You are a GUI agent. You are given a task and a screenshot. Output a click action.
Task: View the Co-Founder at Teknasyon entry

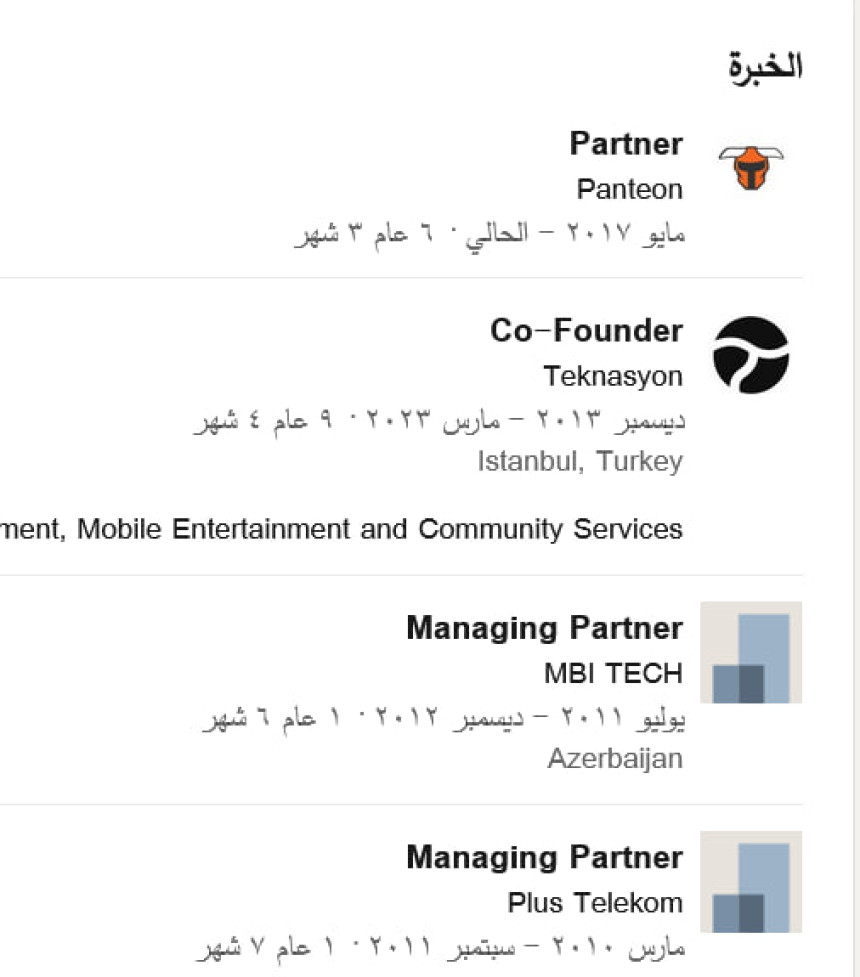[586, 331]
